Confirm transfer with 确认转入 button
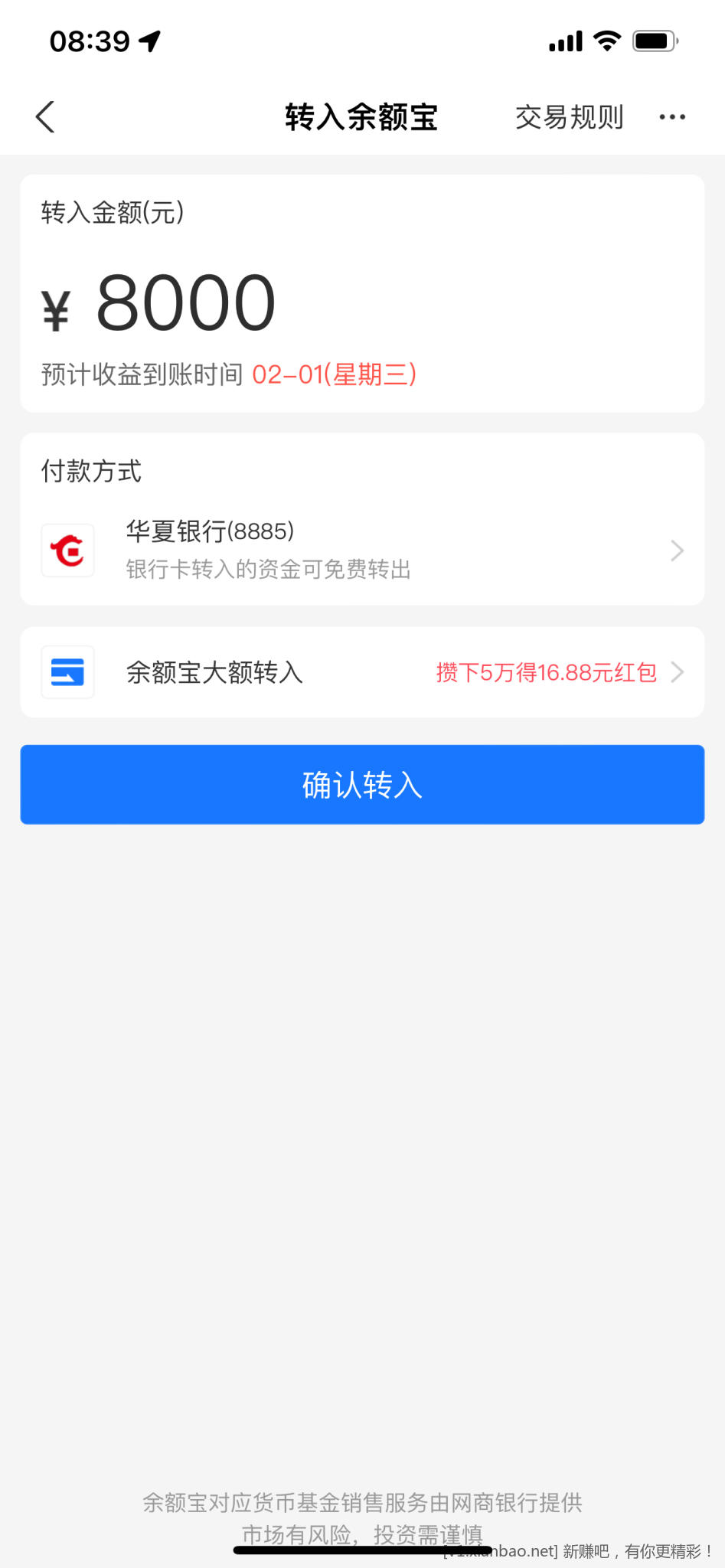The width and height of the screenshot is (725, 1568). pos(362,785)
